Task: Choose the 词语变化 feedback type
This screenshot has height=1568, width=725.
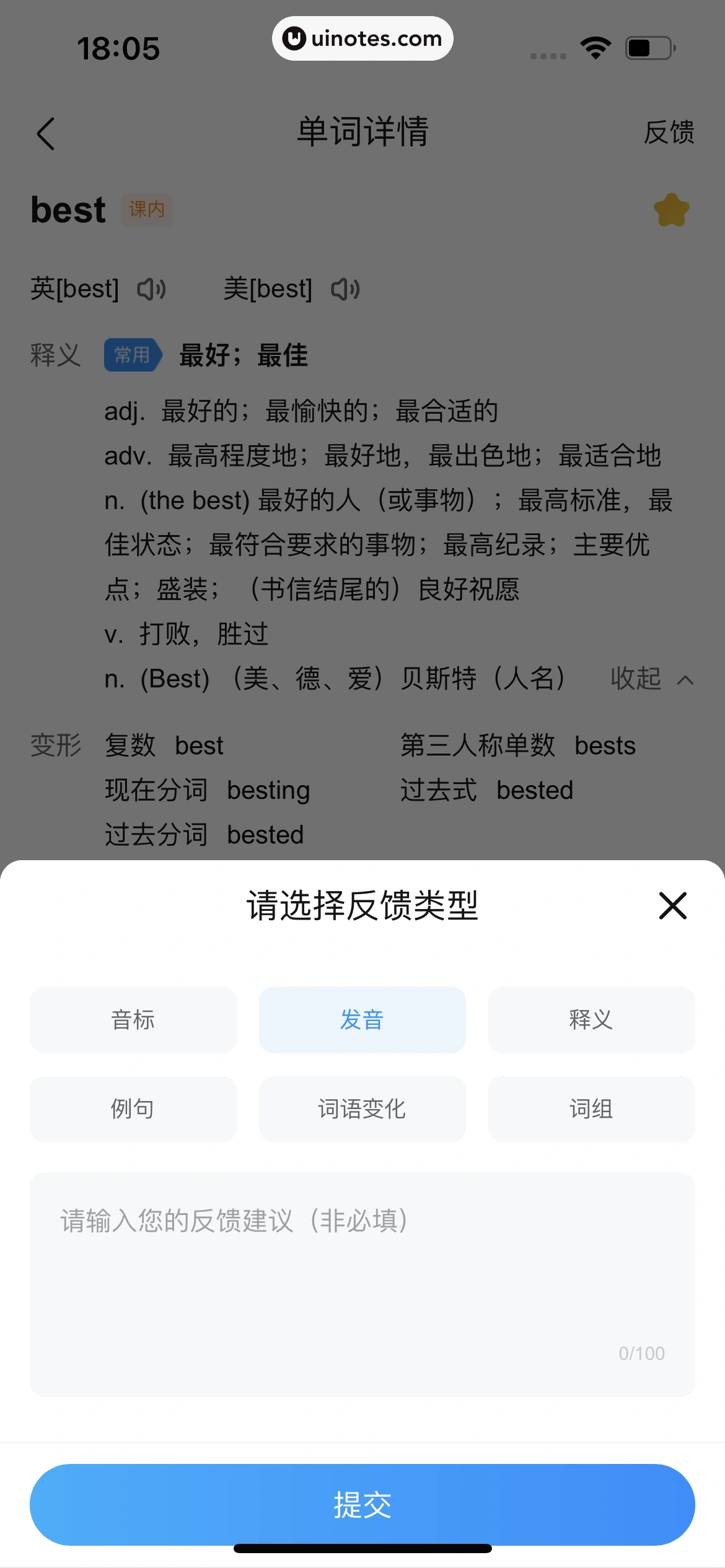Action: tap(362, 1108)
